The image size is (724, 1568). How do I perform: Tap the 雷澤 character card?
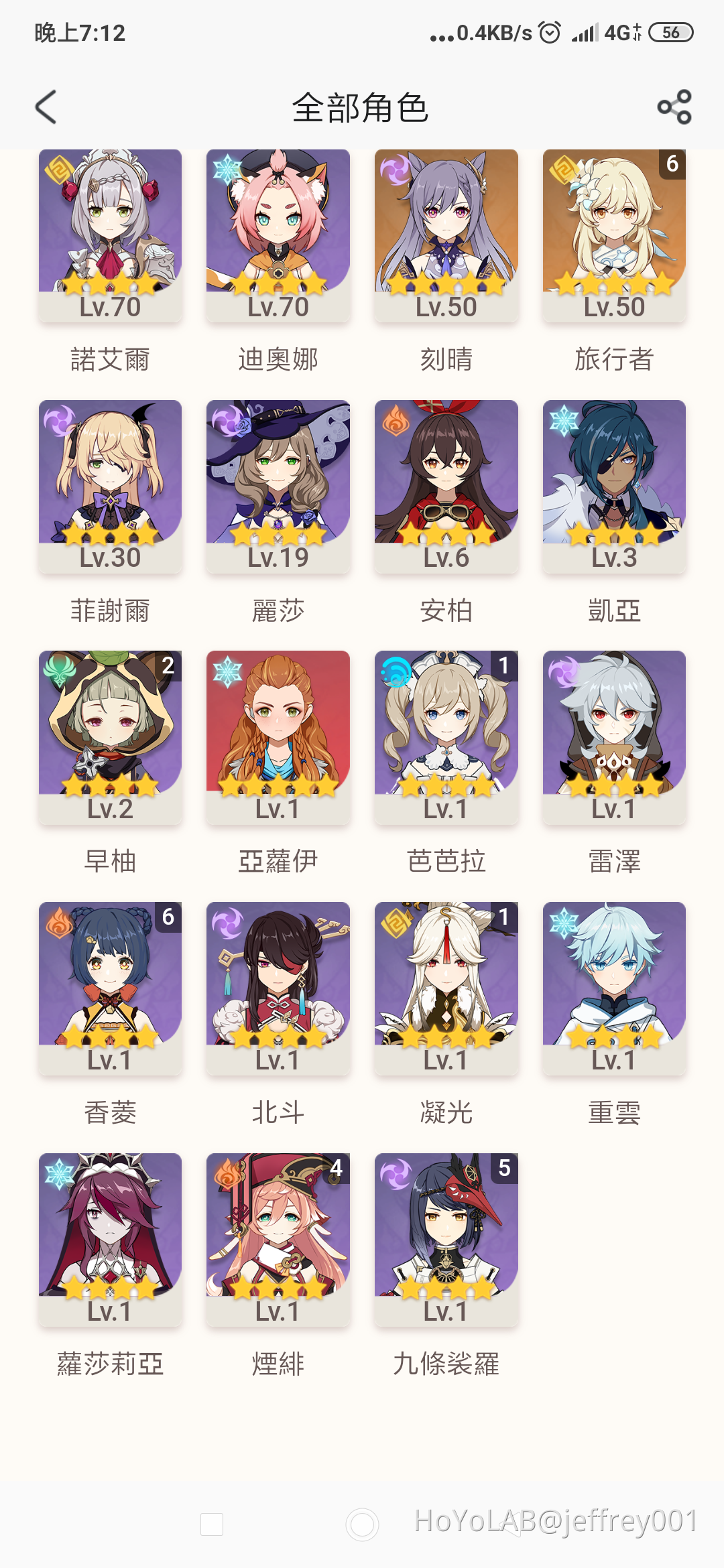614,737
